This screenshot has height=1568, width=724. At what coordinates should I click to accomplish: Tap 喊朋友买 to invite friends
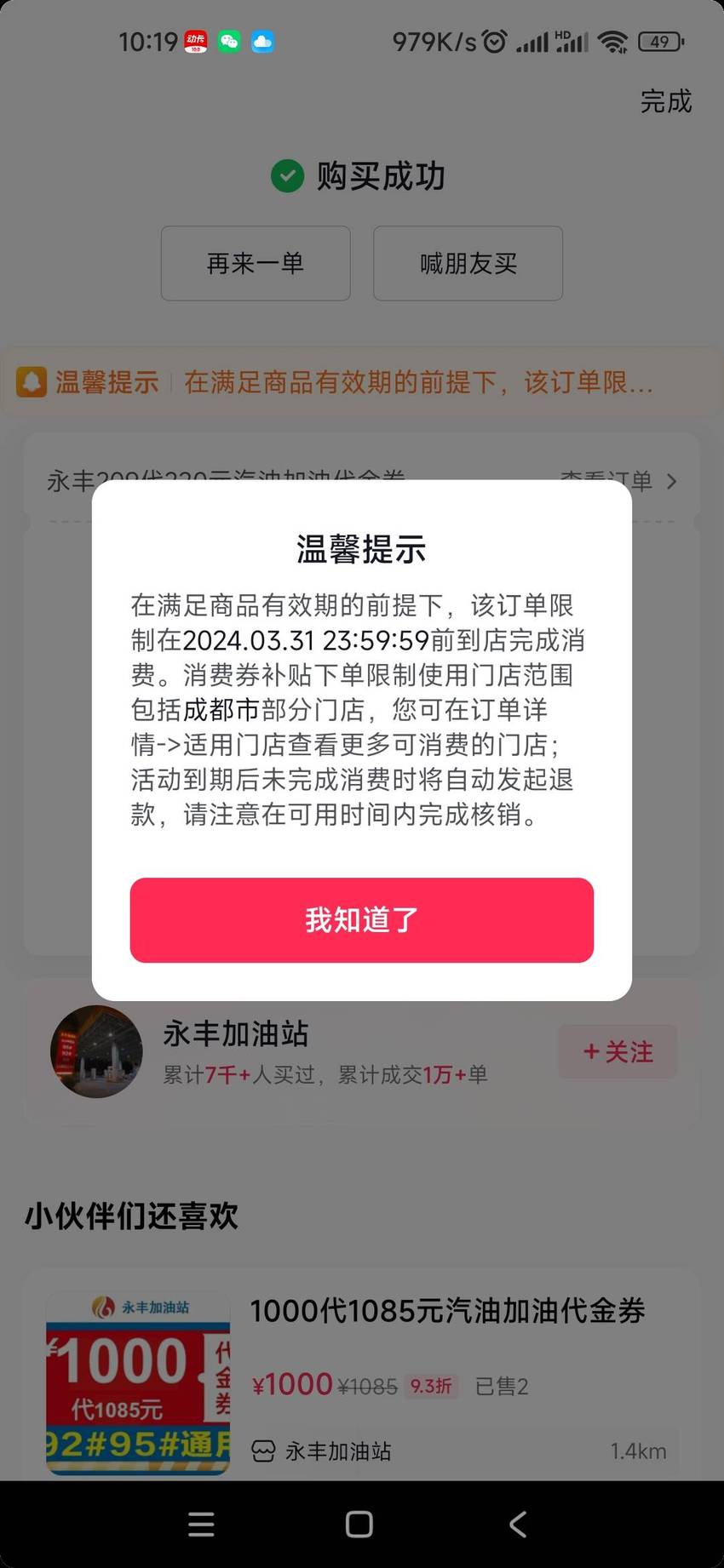[x=468, y=263]
